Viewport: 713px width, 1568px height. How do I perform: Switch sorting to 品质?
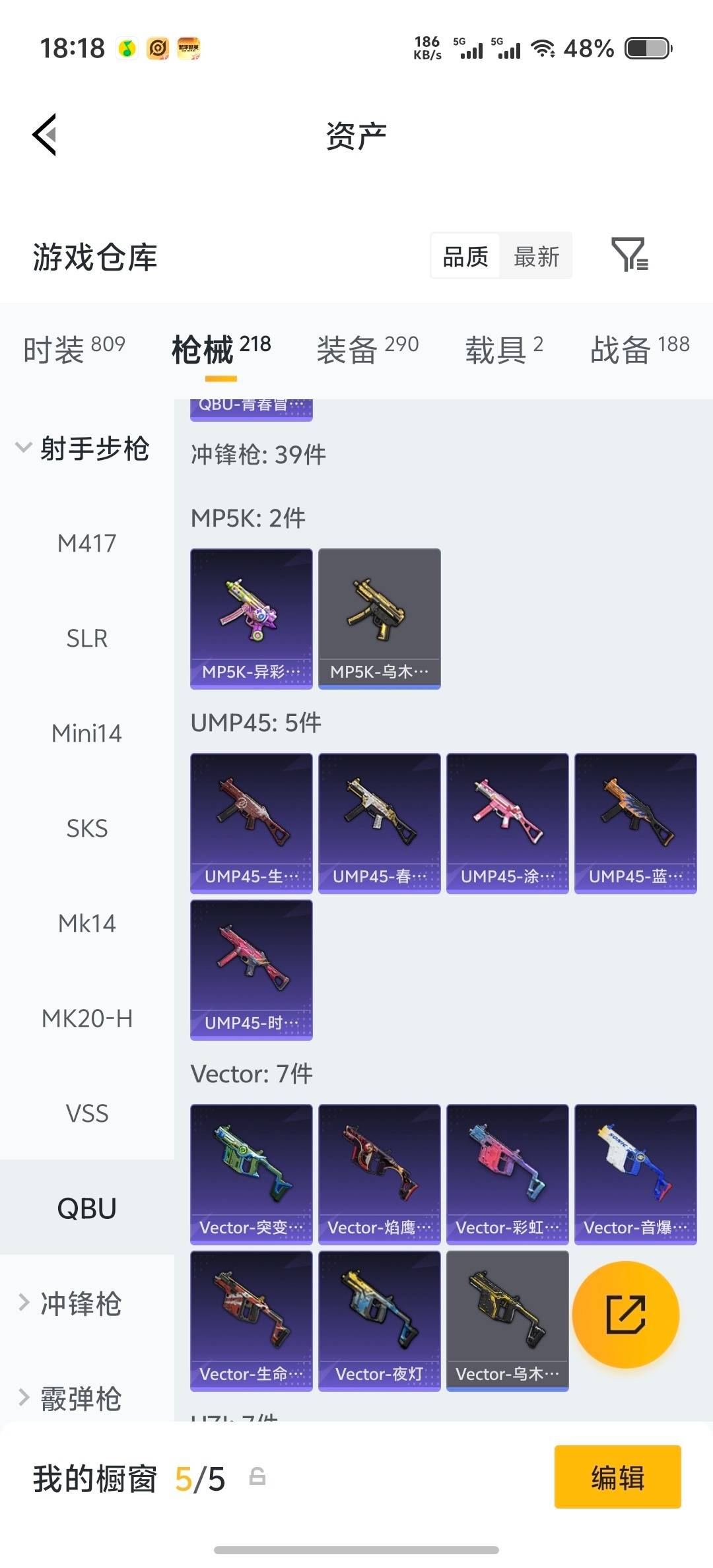(464, 256)
